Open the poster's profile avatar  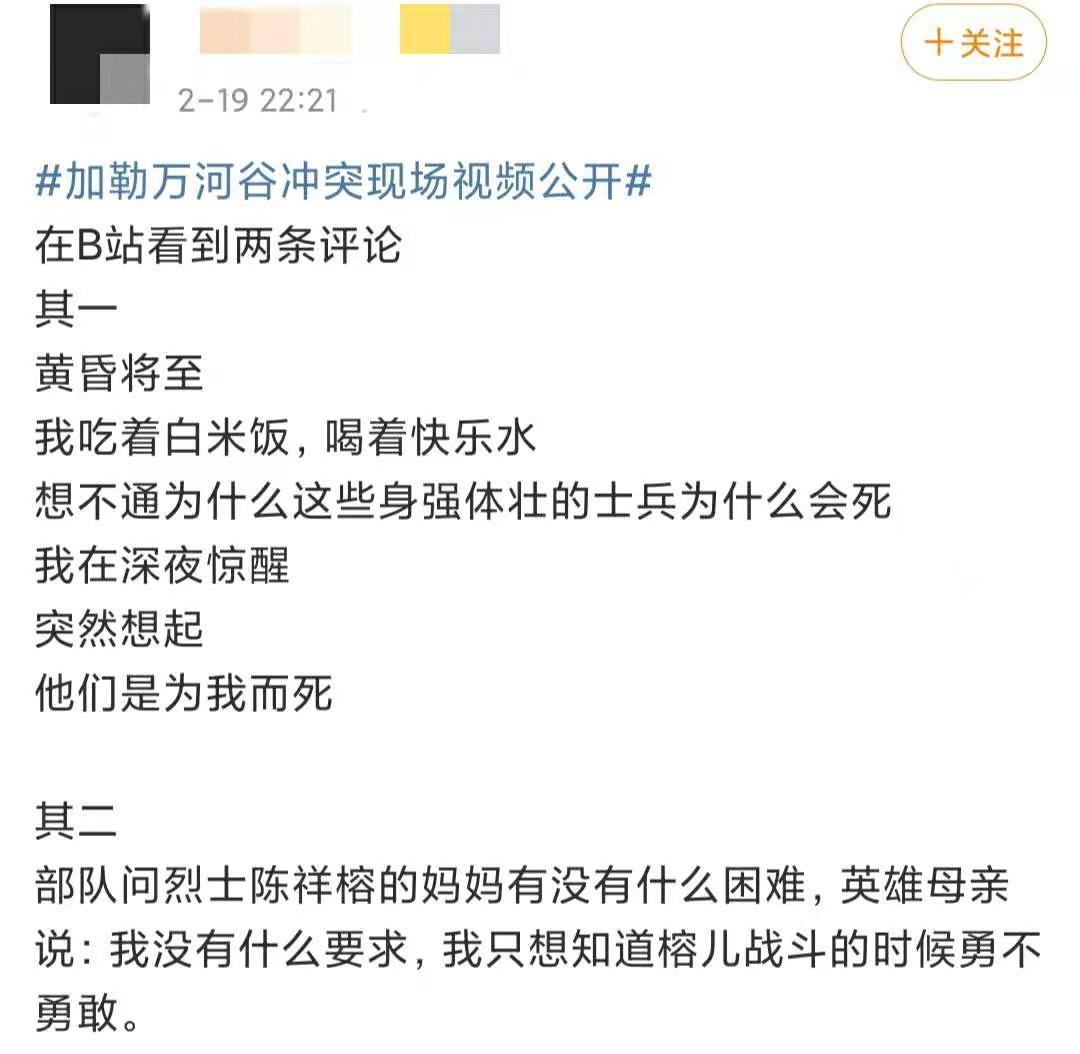(x=99, y=53)
